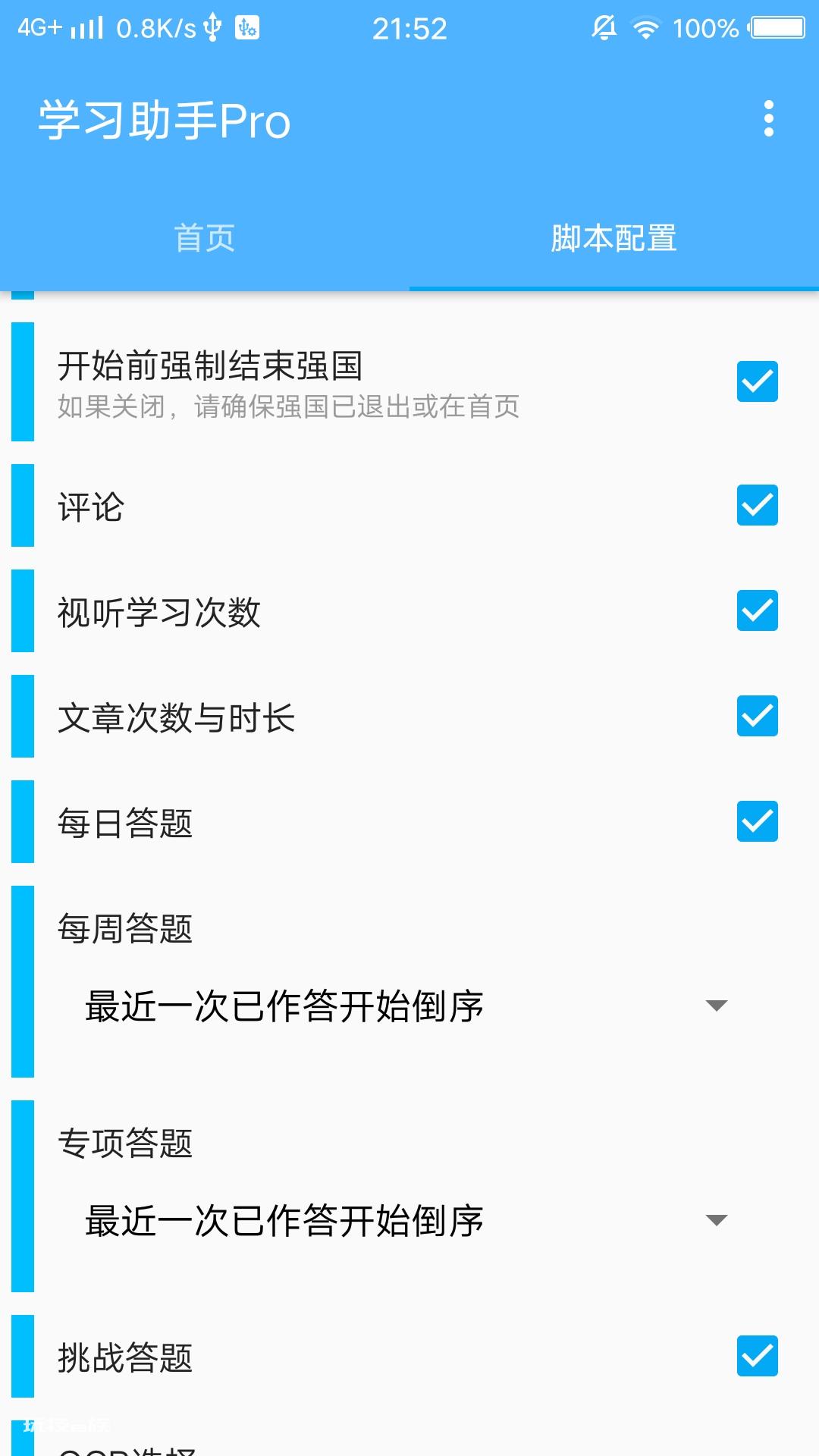Switch to the 首页 tab
The height and width of the screenshot is (1456, 819).
pyautogui.click(x=205, y=238)
